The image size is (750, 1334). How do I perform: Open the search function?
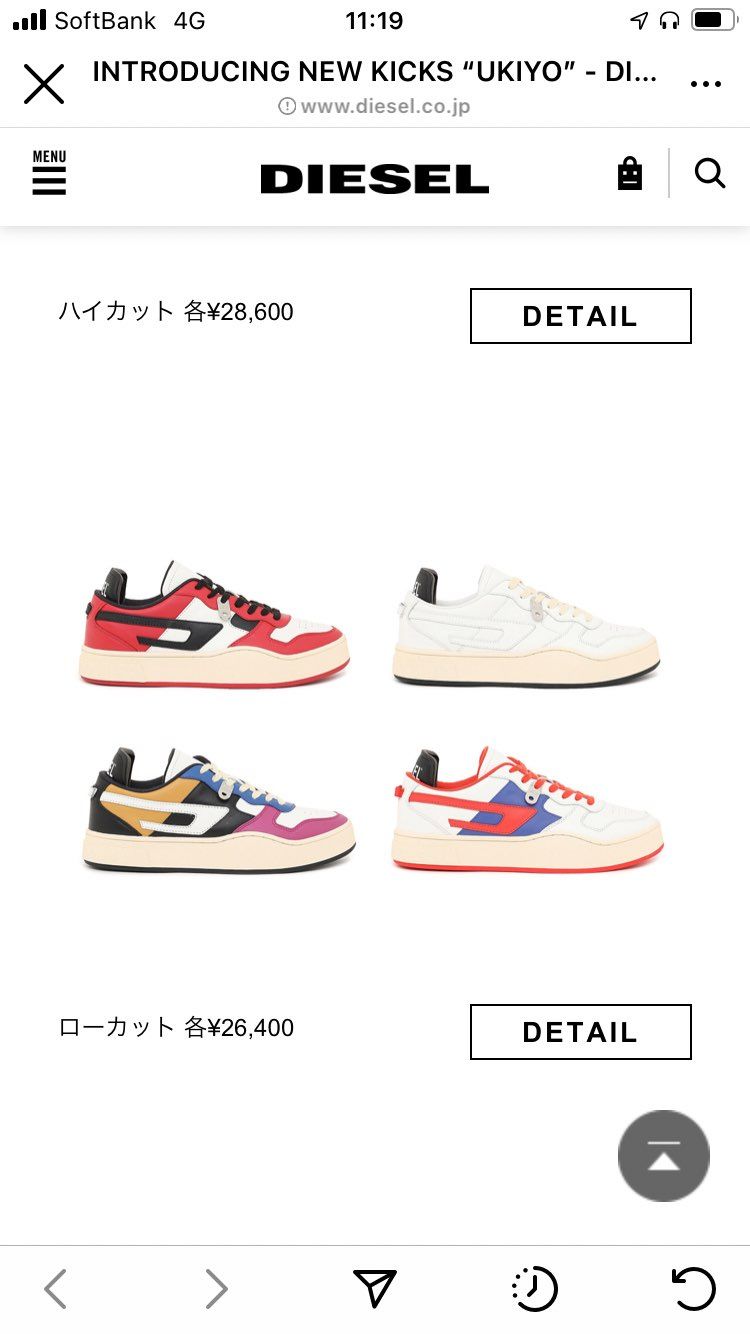pos(710,173)
